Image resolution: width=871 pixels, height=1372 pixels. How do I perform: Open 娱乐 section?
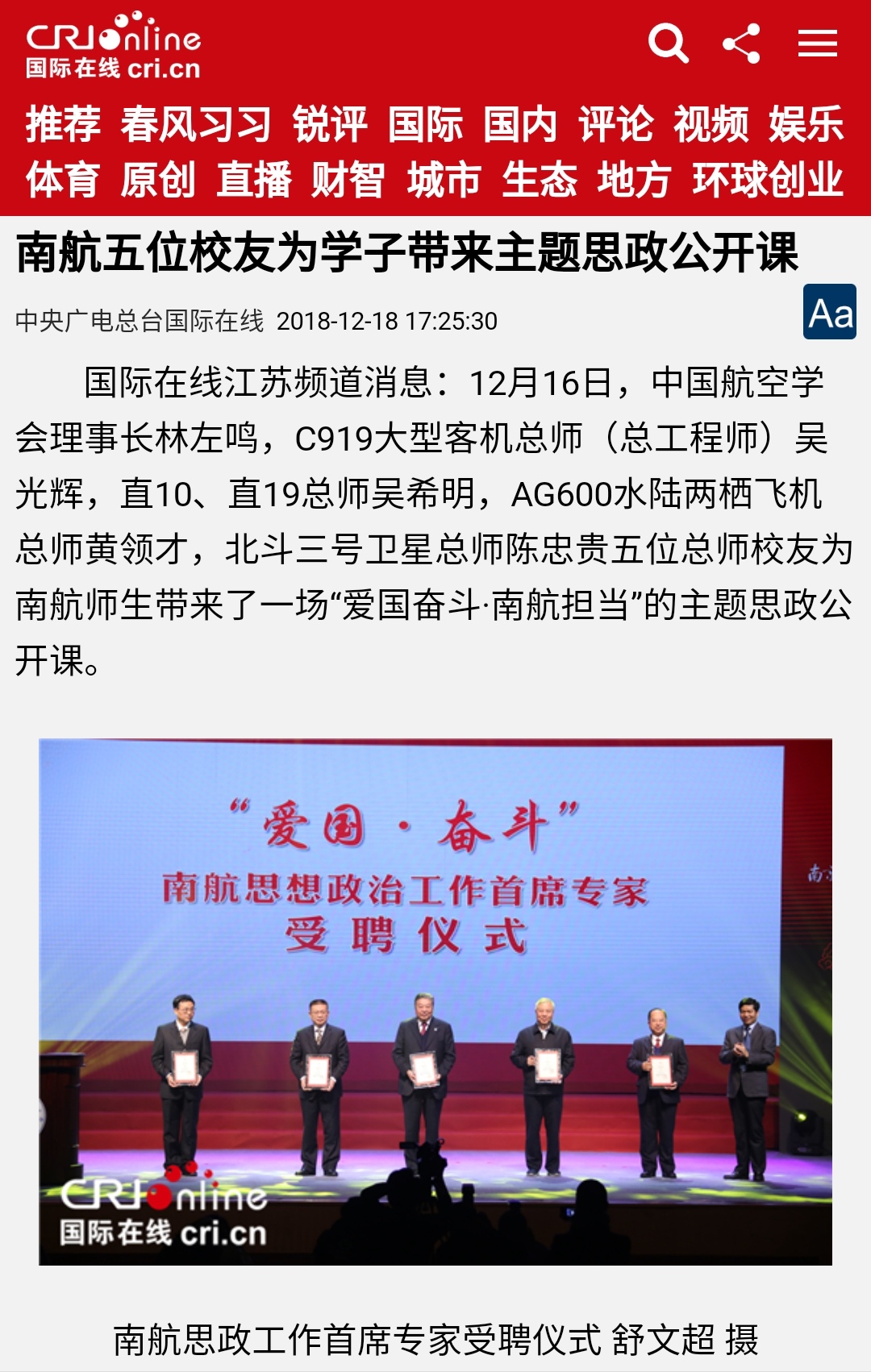tap(806, 124)
